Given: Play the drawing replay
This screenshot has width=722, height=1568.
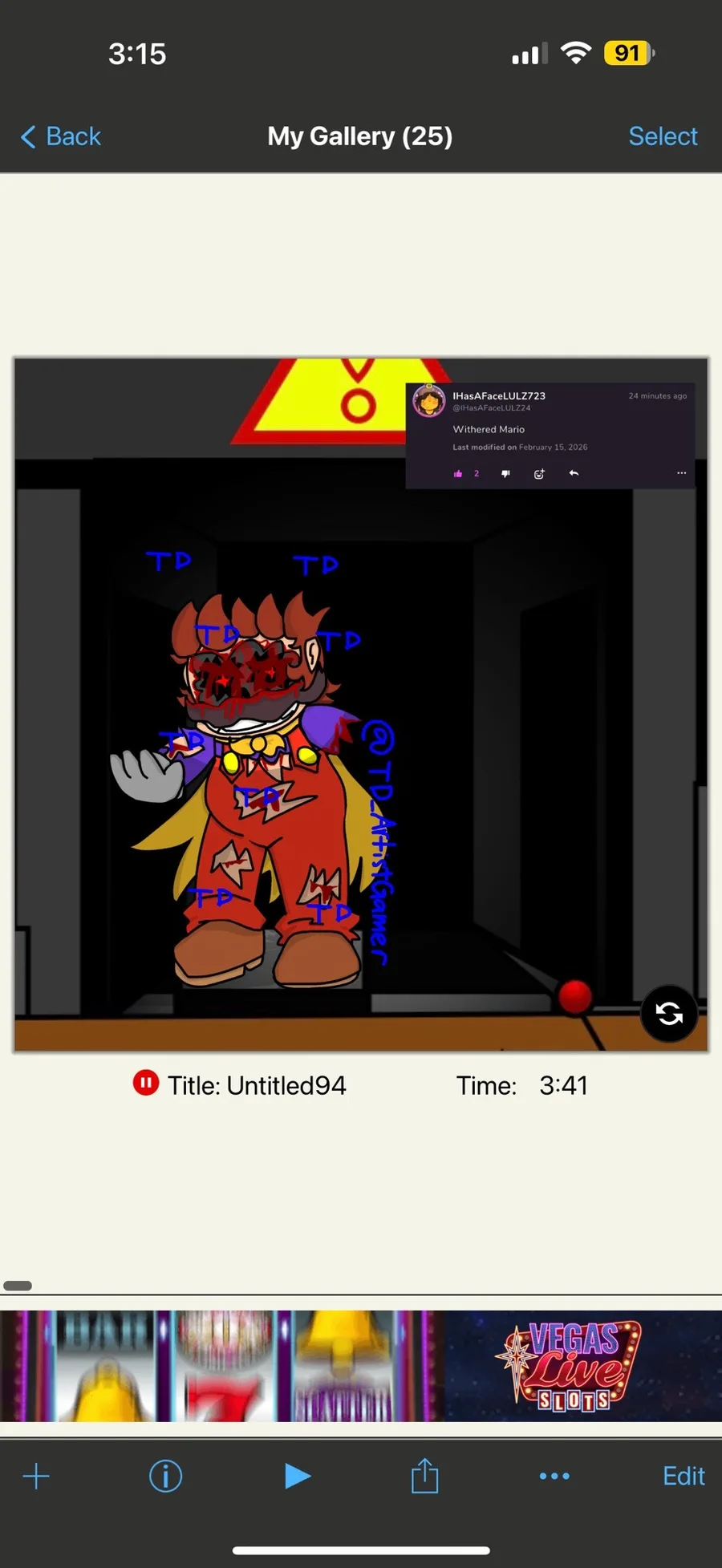Looking at the screenshot, I should tap(297, 1476).
